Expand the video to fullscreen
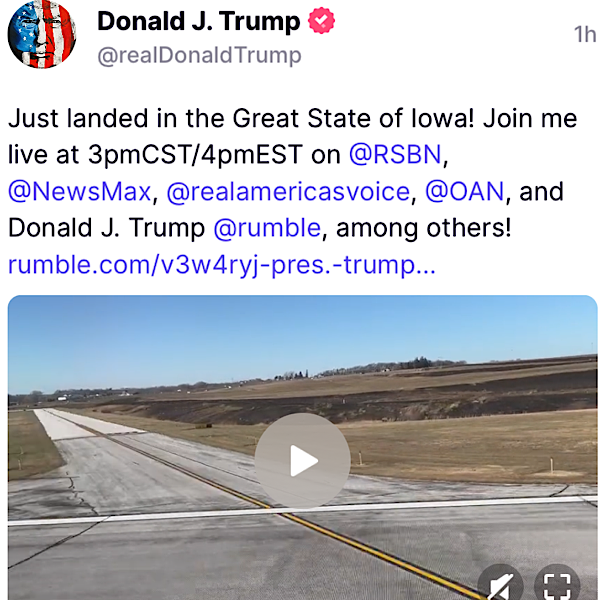 [x=558, y=585]
